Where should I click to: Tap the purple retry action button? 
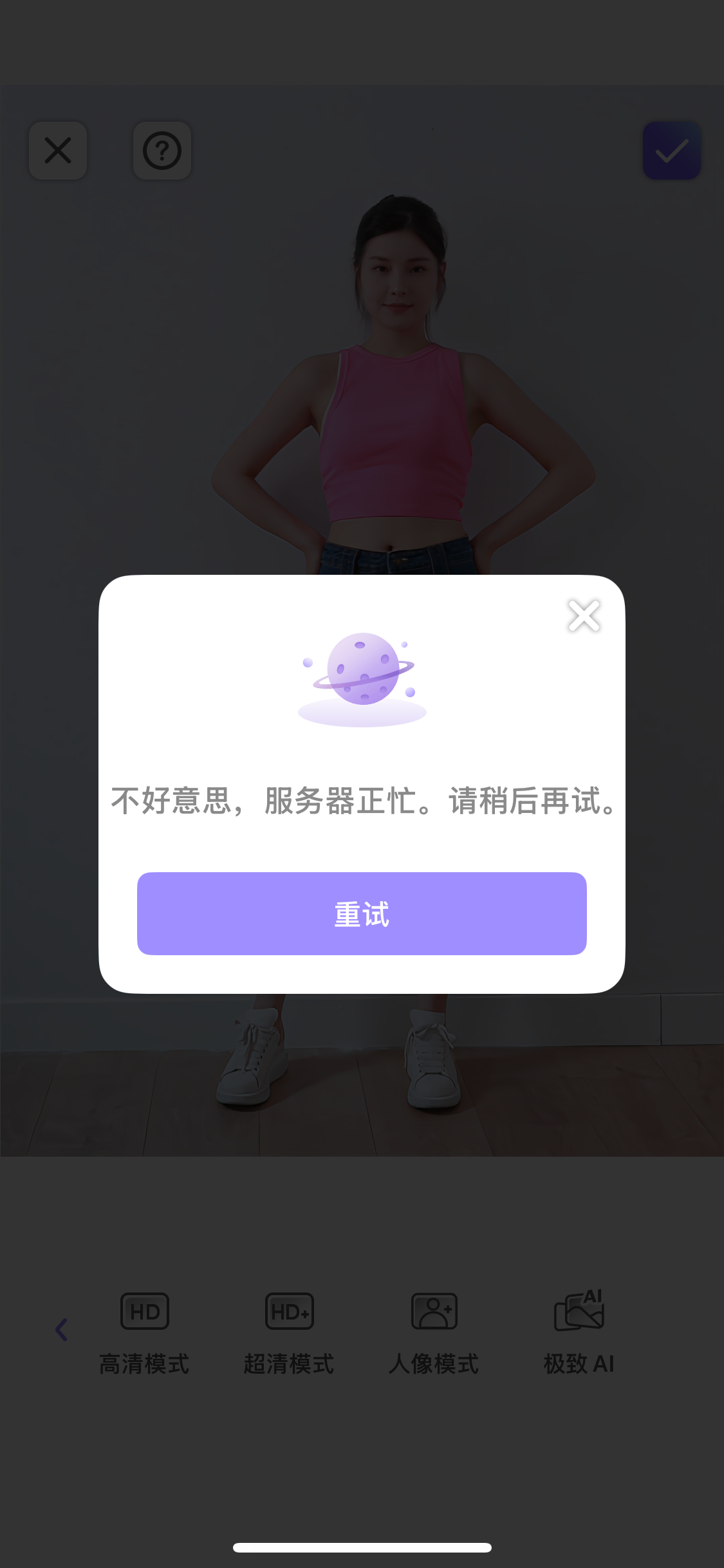361,915
